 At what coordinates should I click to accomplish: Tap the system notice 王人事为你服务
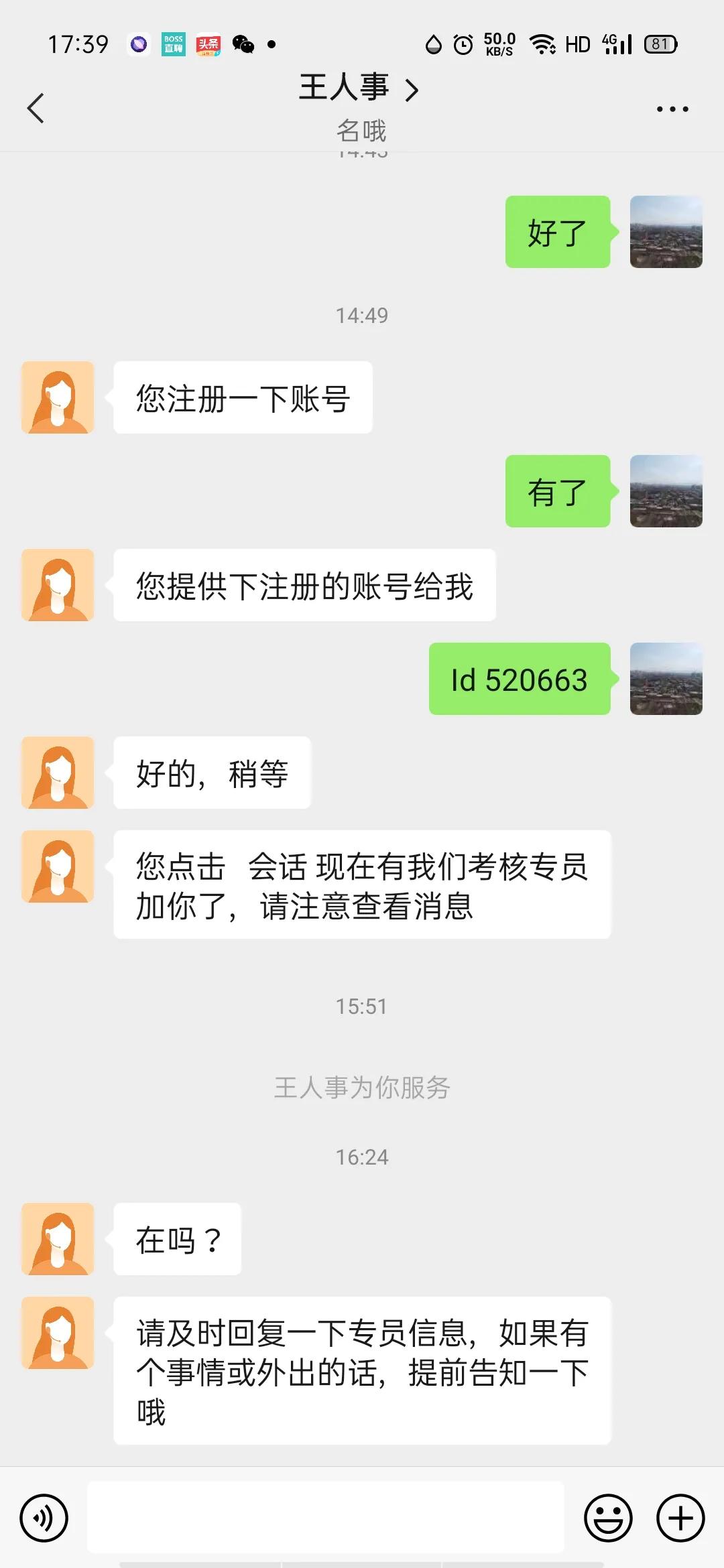point(362,1088)
